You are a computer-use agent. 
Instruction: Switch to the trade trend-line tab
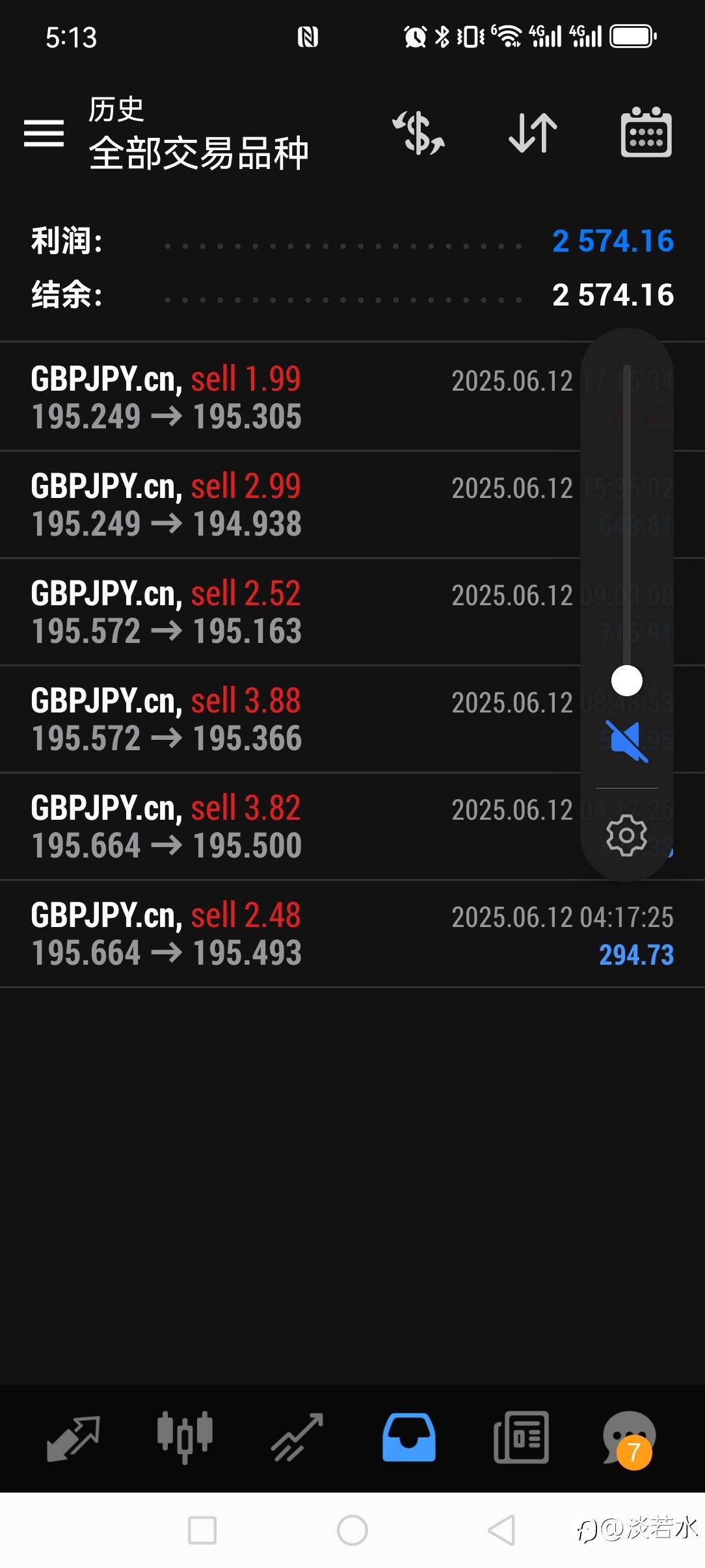pos(297,1438)
